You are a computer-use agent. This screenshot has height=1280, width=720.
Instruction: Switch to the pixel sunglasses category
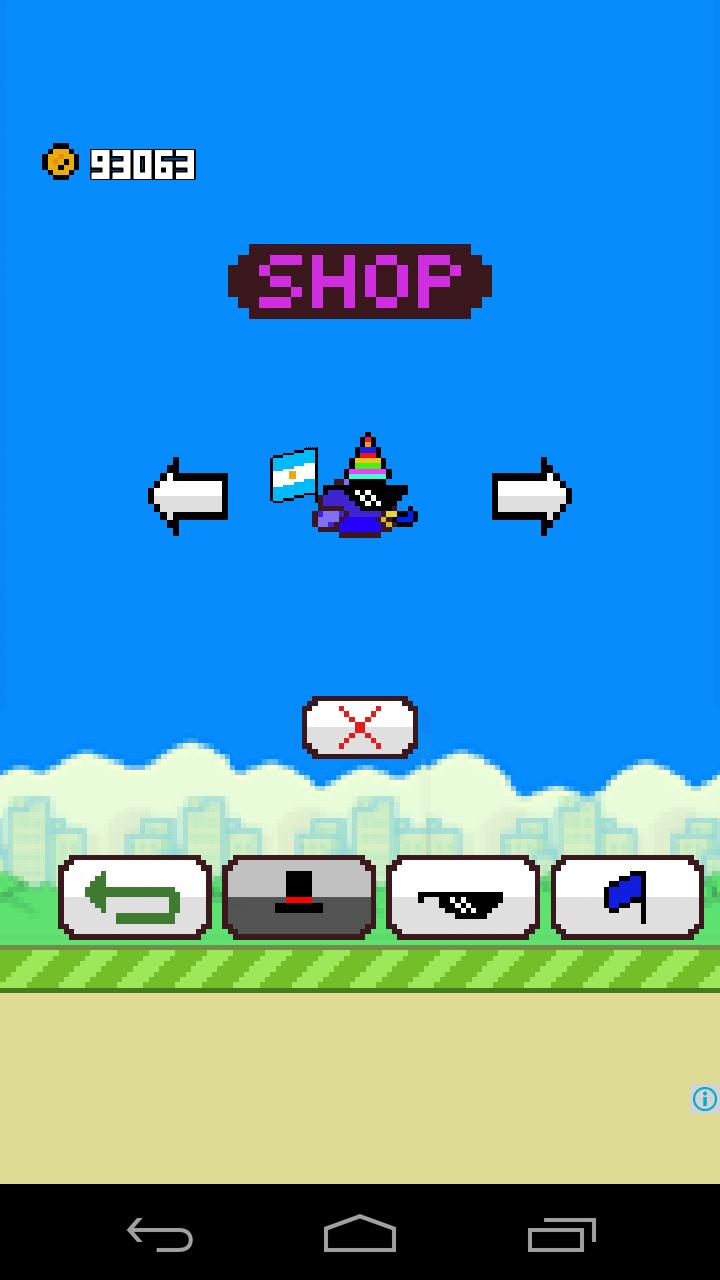463,897
